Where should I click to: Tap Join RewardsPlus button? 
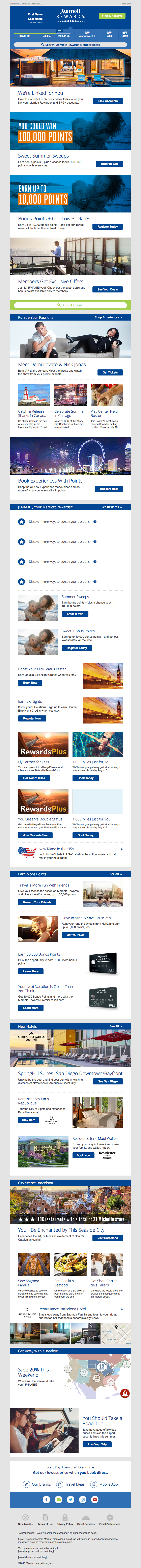click(35, 835)
